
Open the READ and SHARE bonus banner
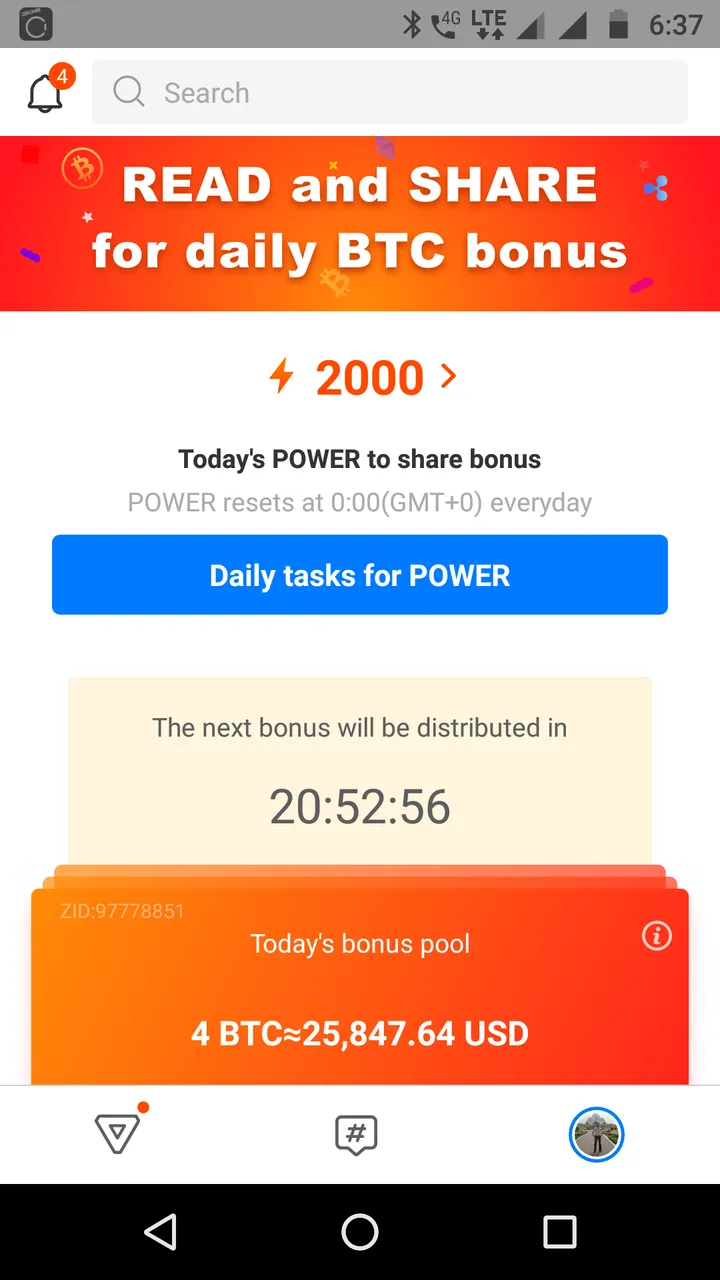click(x=360, y=223)
